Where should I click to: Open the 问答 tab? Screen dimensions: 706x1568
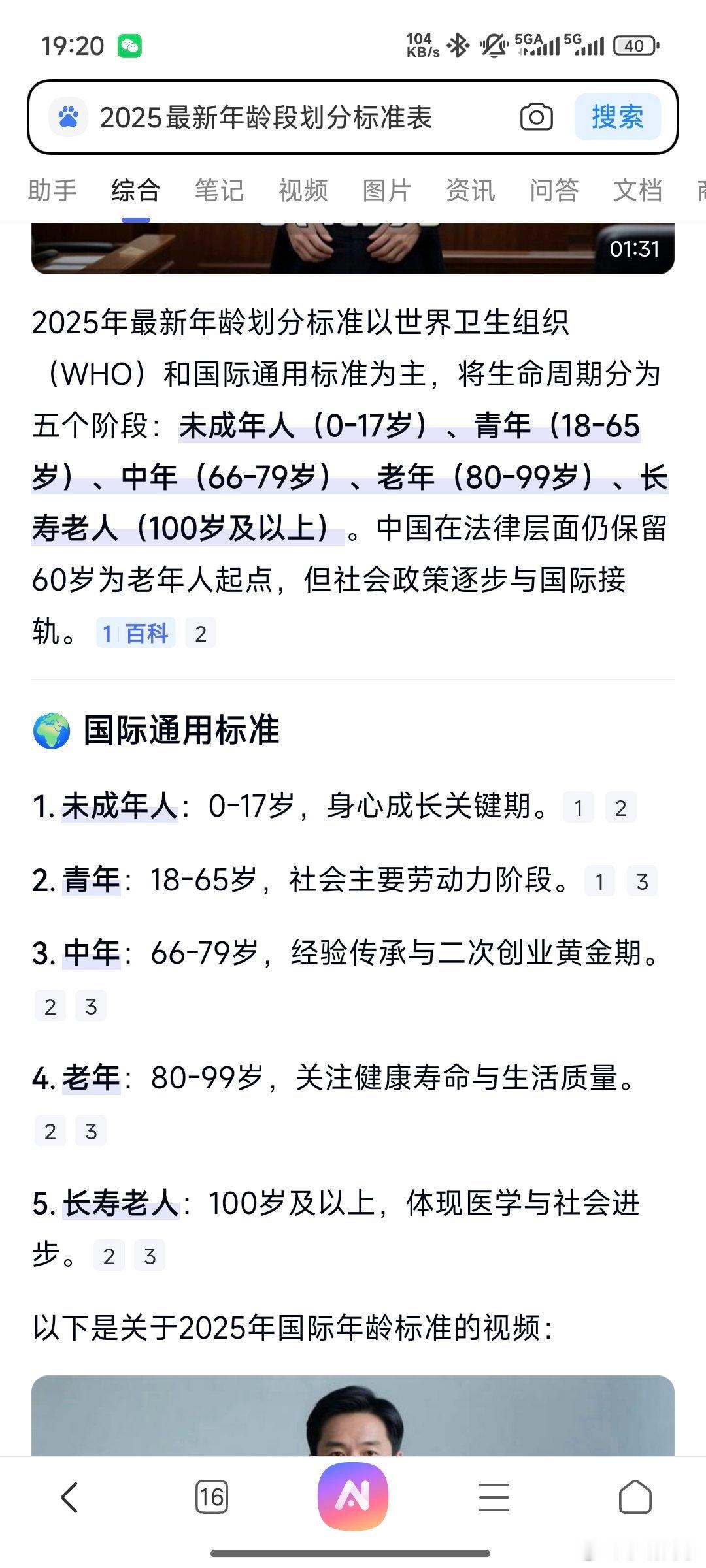pyautogui.click(x=553, y=191)
